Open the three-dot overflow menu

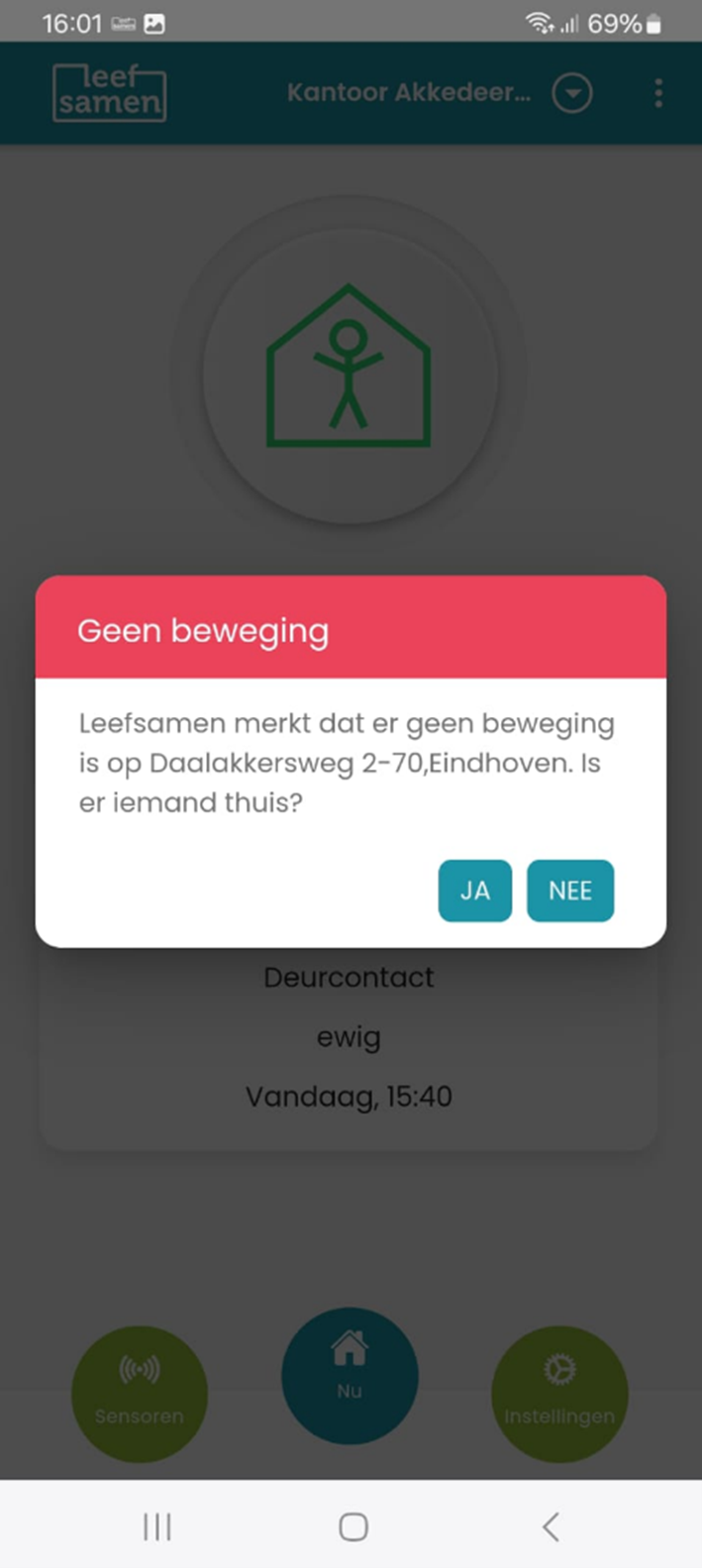coord(658,94)
